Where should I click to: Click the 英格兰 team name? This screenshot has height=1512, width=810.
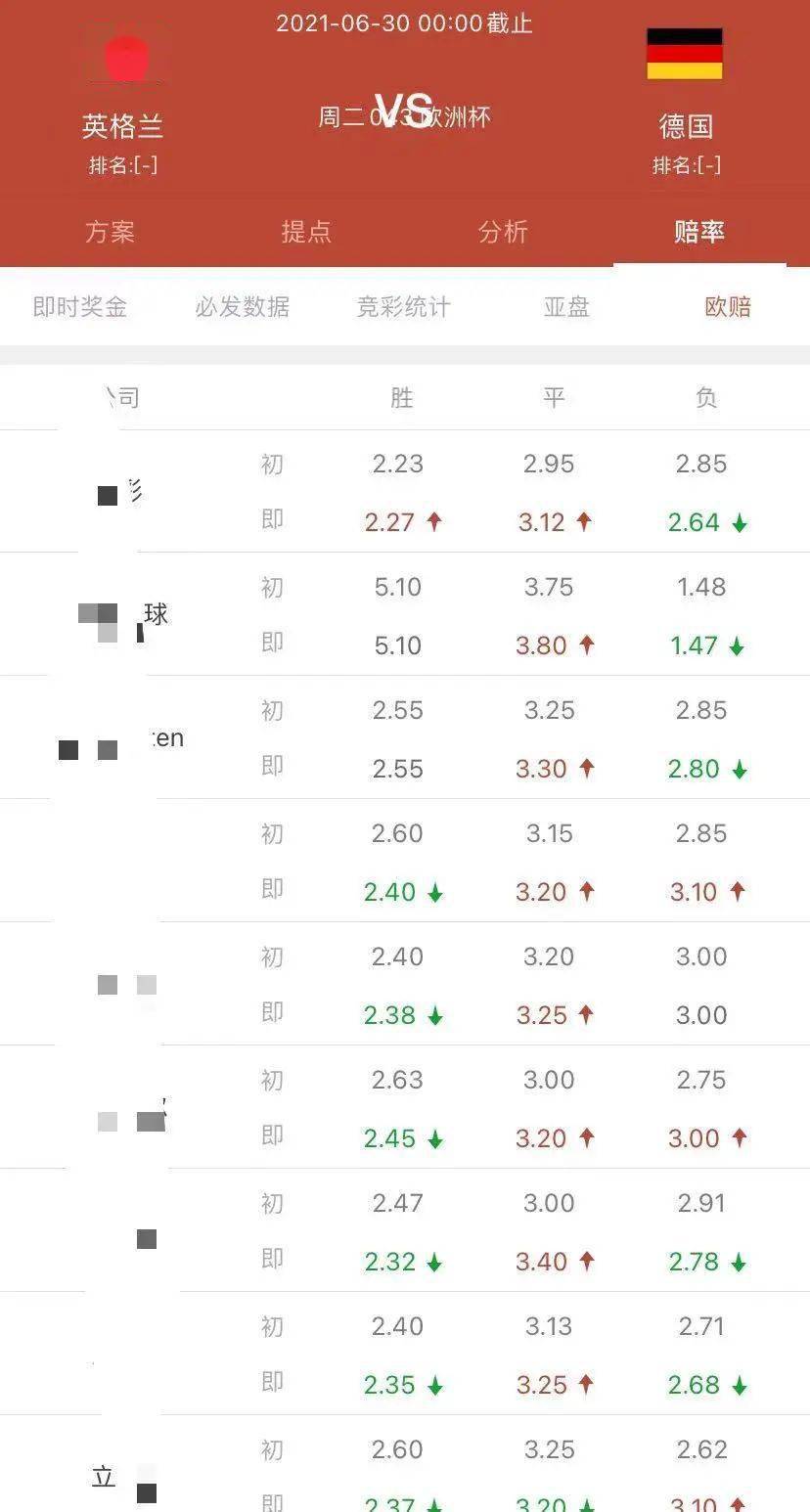coord(123,126)
